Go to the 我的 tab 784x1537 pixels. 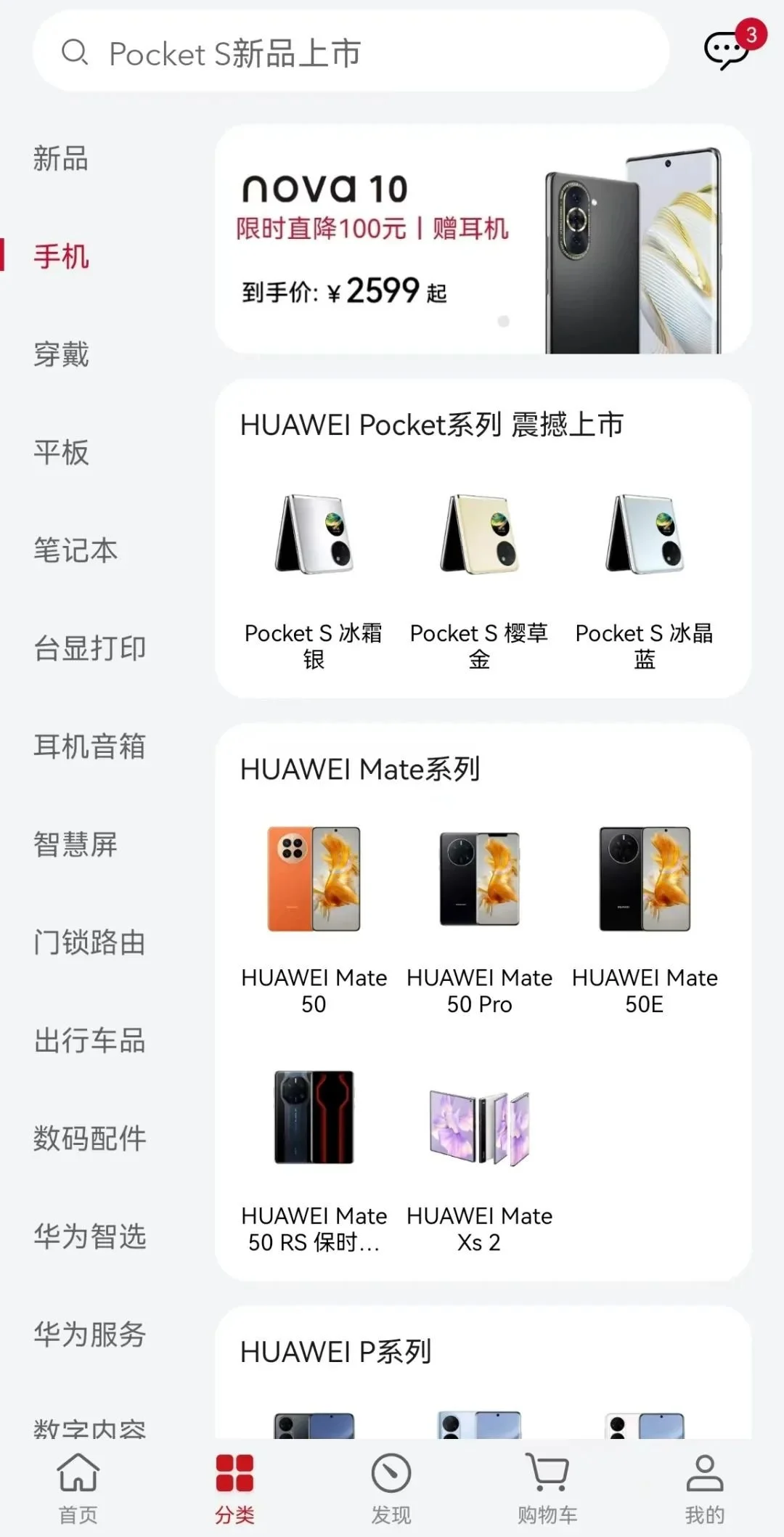[704, 1488]
